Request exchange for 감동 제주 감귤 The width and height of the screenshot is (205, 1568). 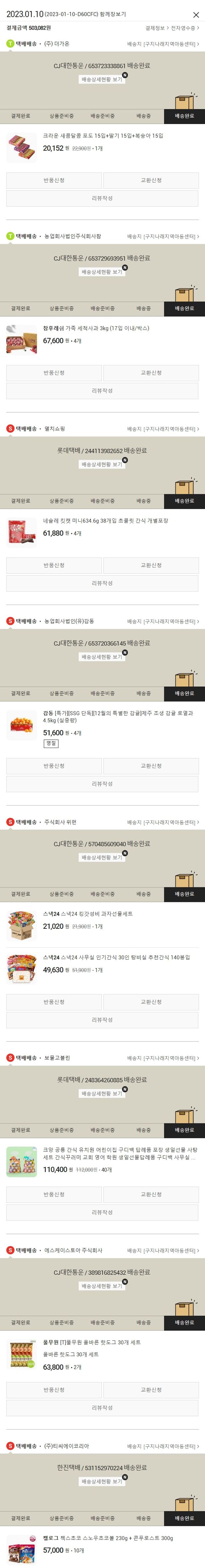[x=151, y=766]
